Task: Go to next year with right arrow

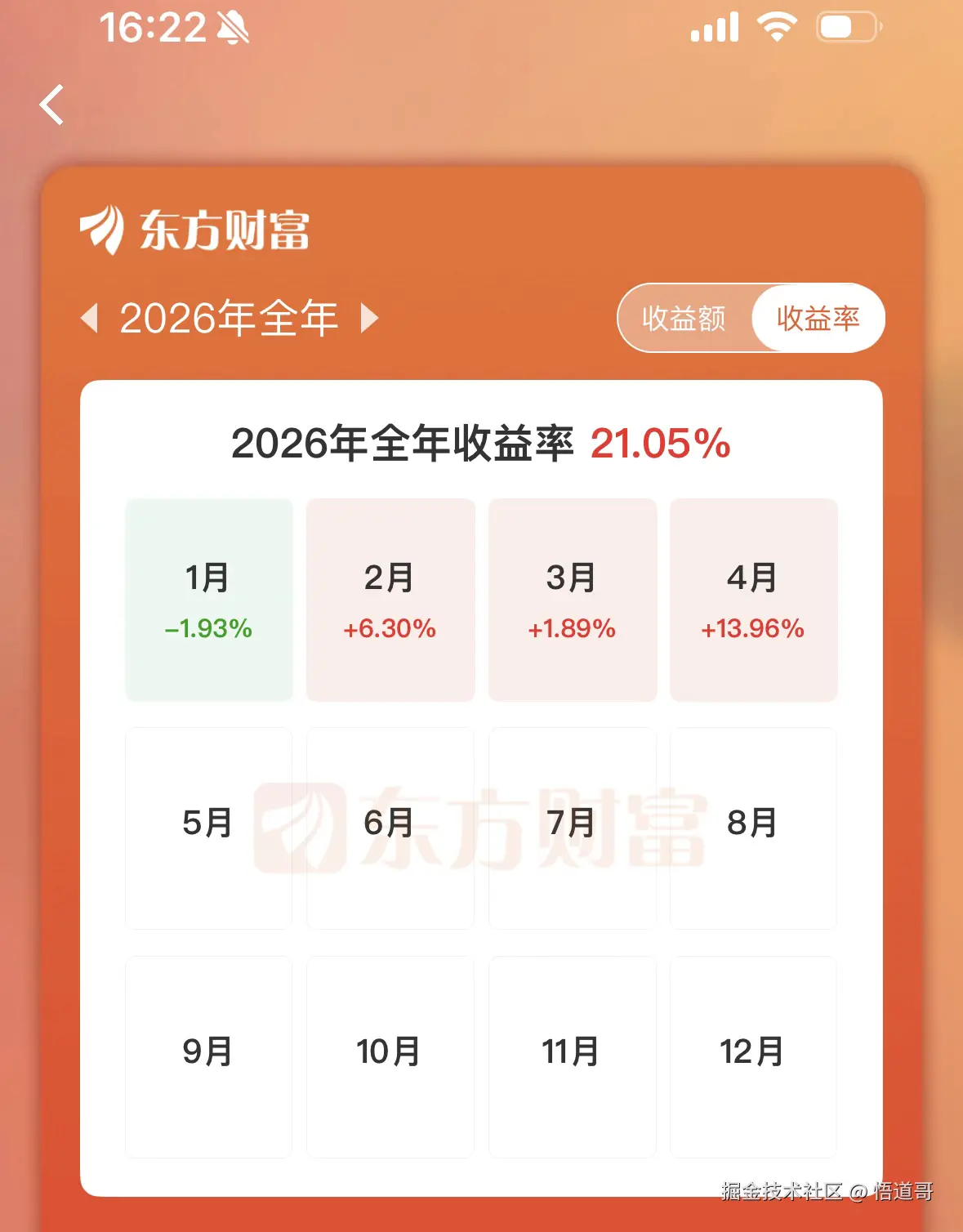Action: click(369, 319)
